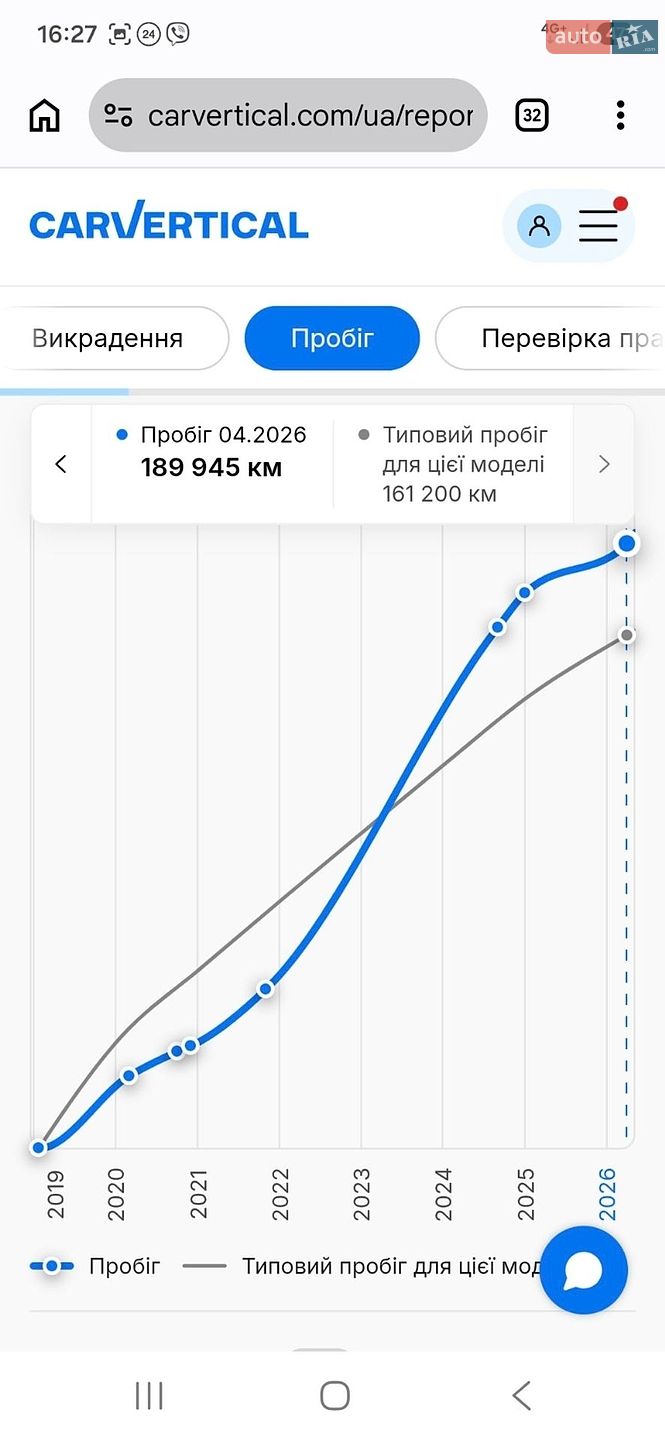Viewport: 665px width, 1440px height.
Task: Select the mileage data point near 2025
Action: click(524, 592)
